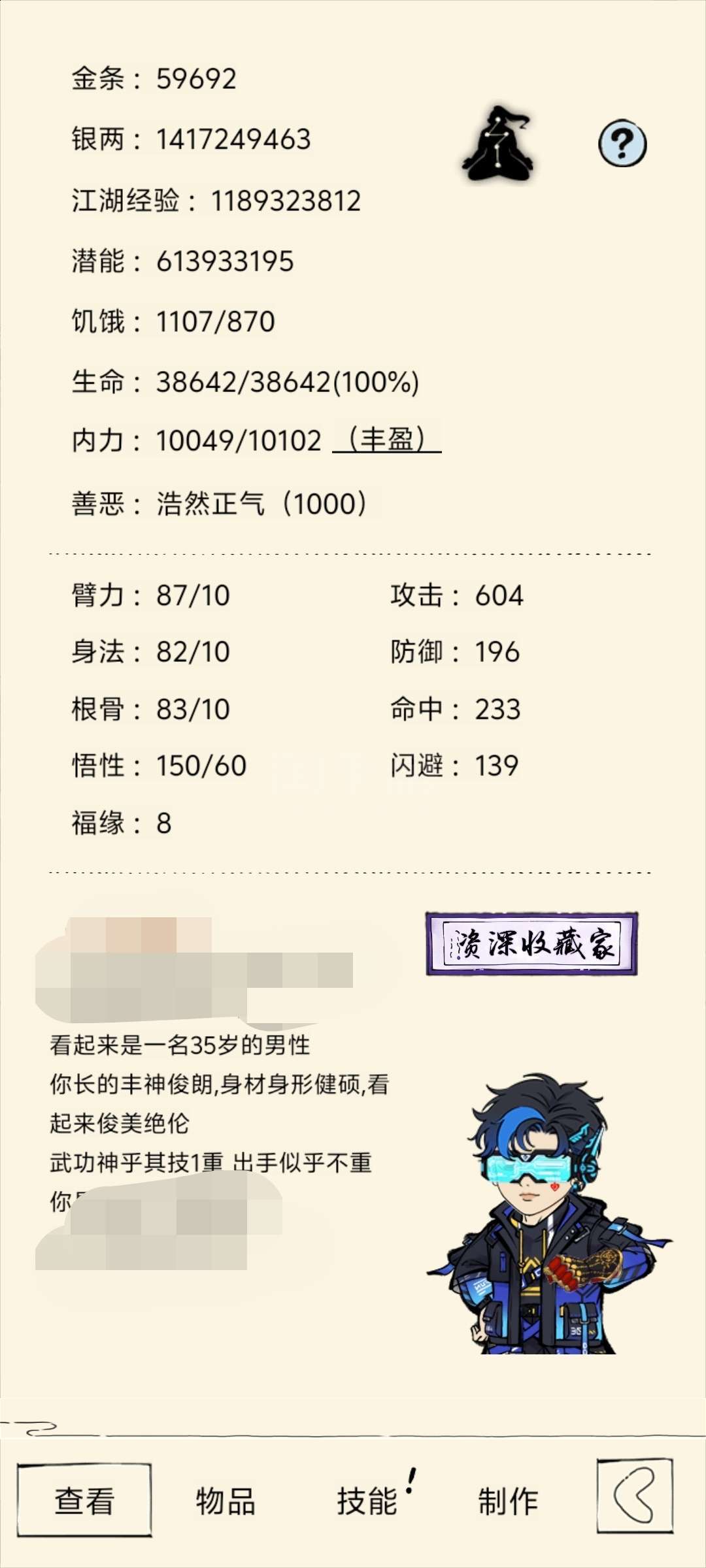This screenshot has height=1568, width=706.
Task: Go back using the bottom arrow button
Action: point(635,1496)
